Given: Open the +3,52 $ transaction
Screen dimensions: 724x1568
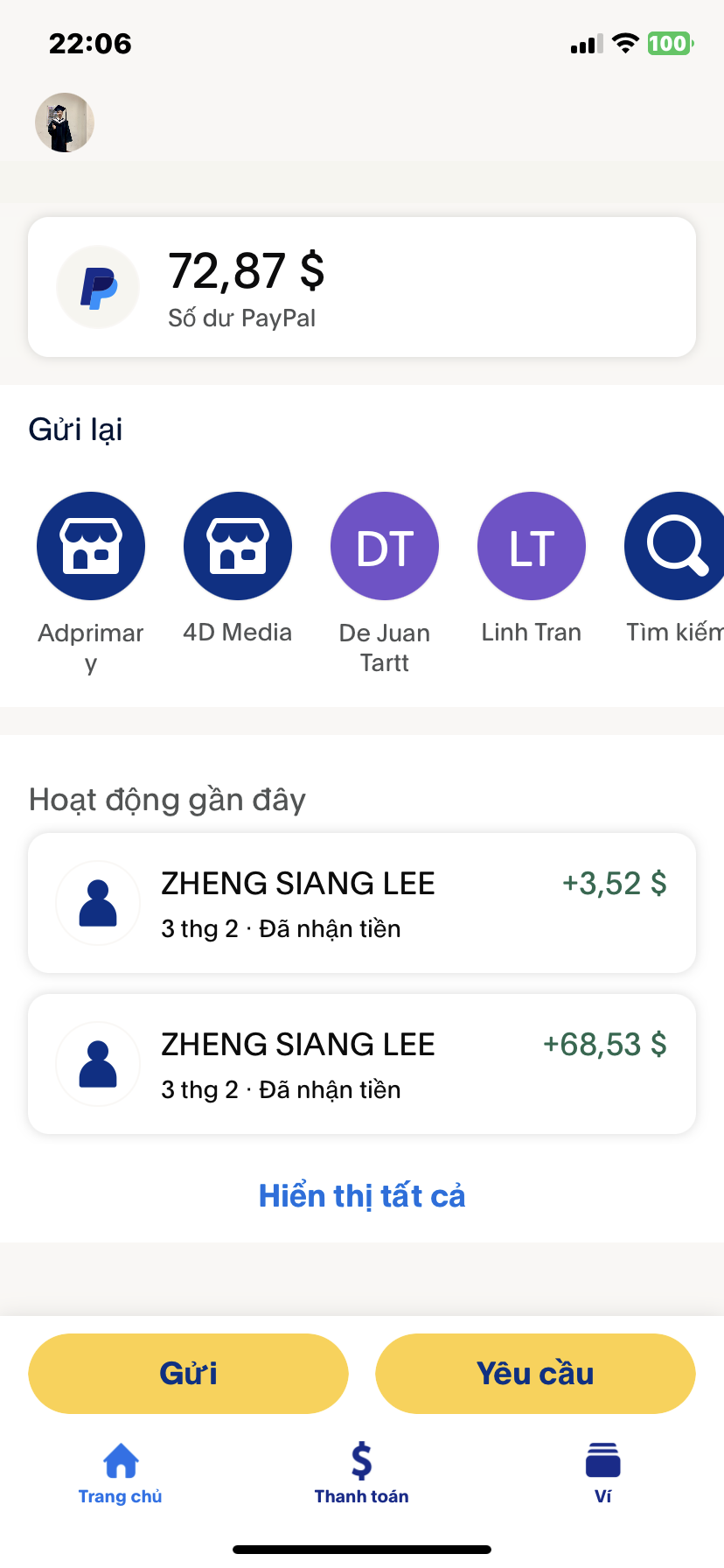Looking at the screenshot, I should pyautogui.click(x=362, y=903).
